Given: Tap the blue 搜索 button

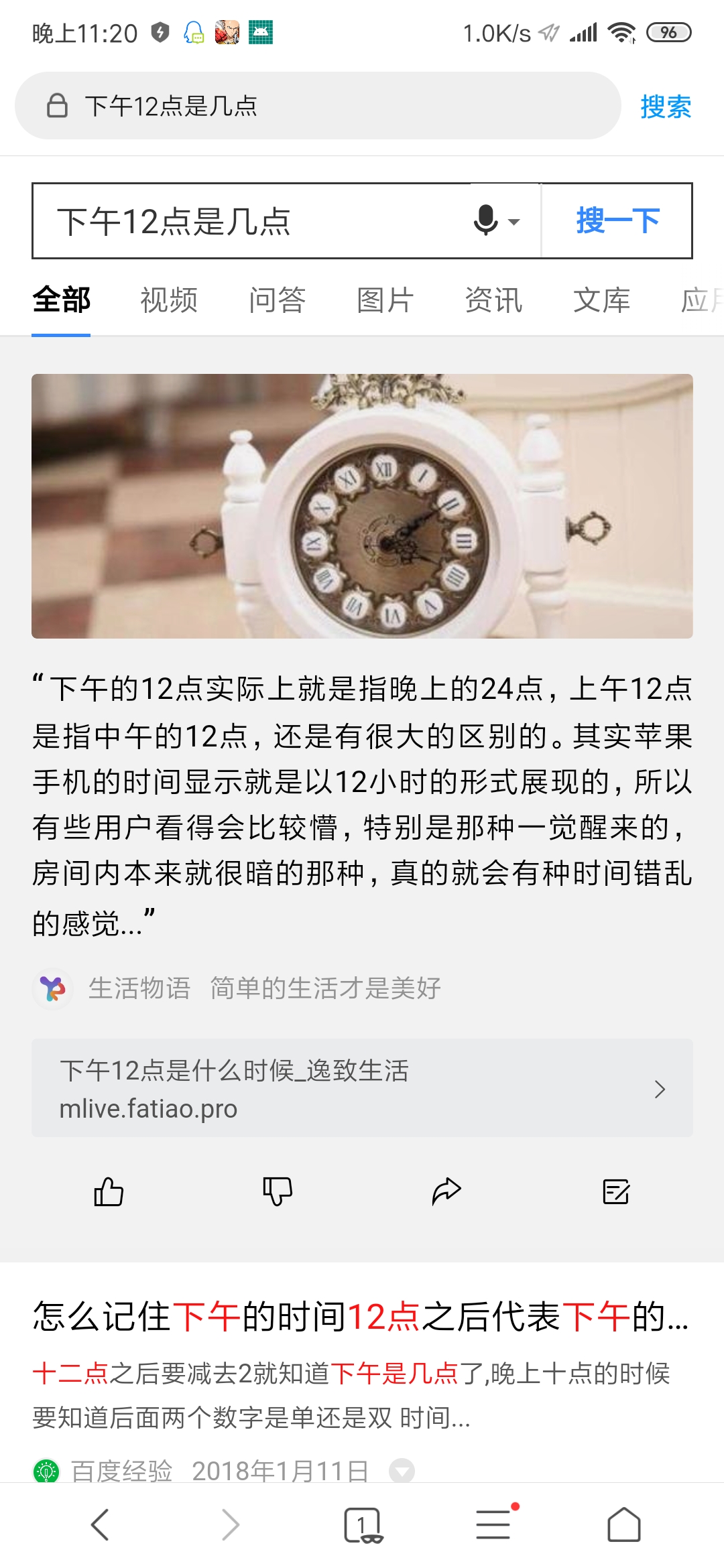Looking at the screenshot, I should point(665,107).
